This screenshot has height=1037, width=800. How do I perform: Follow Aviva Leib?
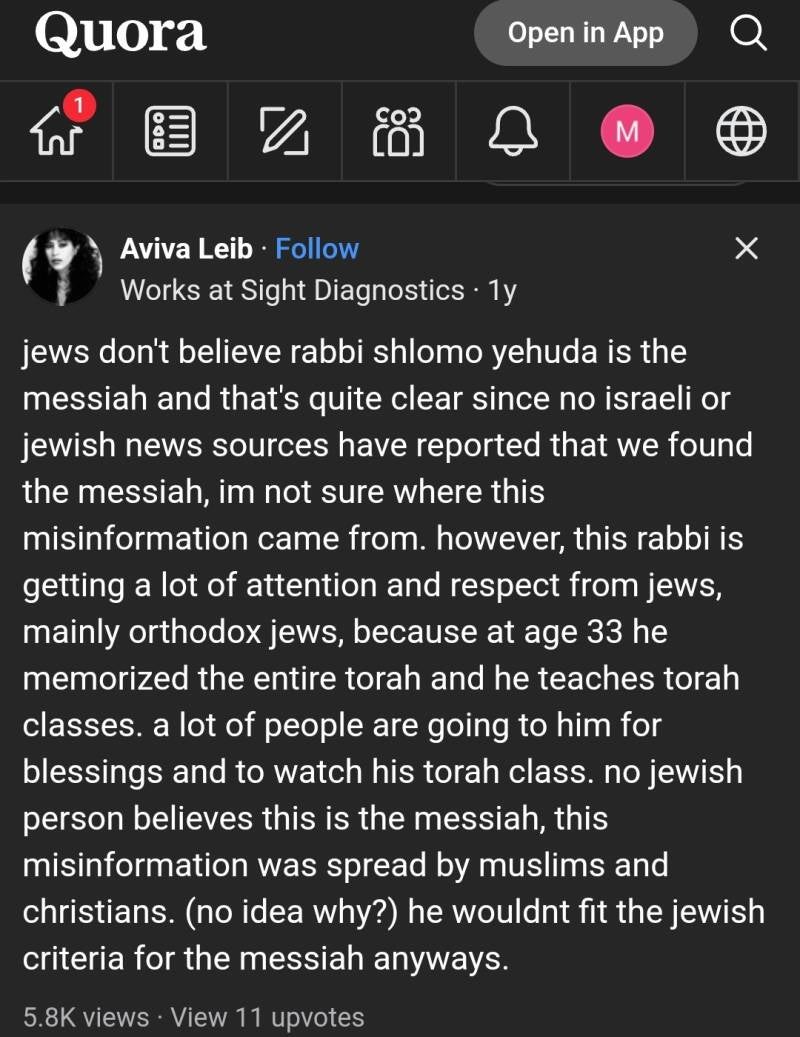317,248
